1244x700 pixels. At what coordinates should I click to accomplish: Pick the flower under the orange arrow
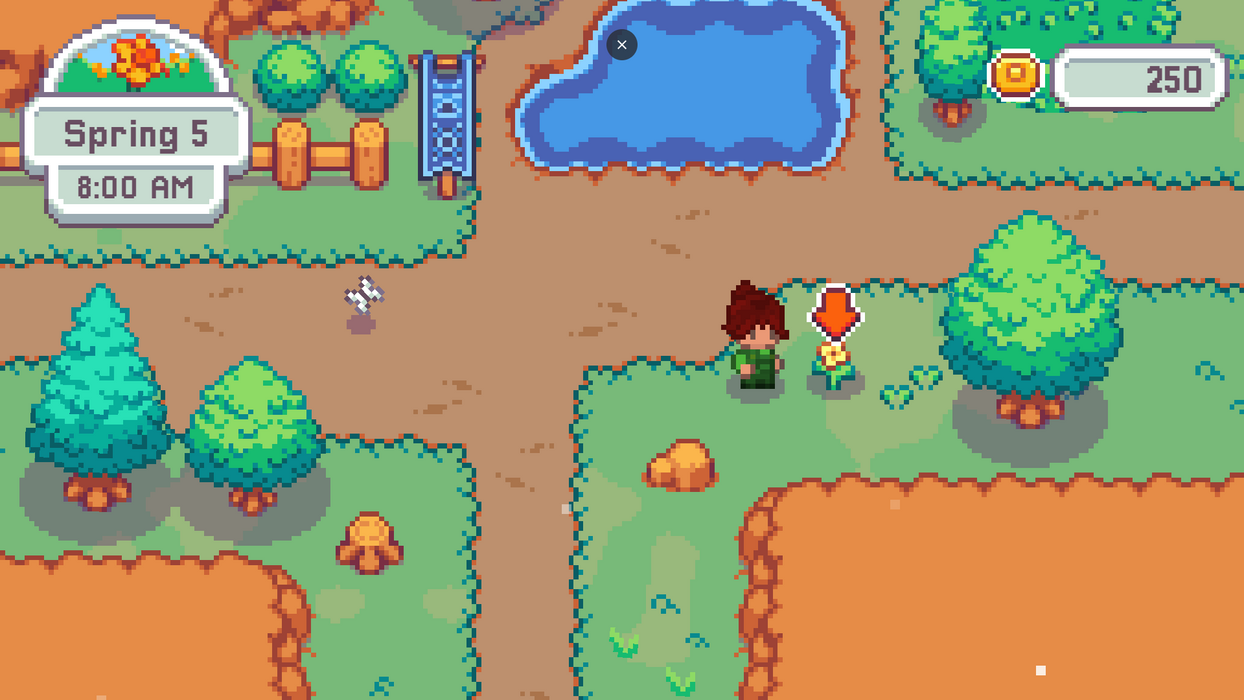(x=834, y=364)
